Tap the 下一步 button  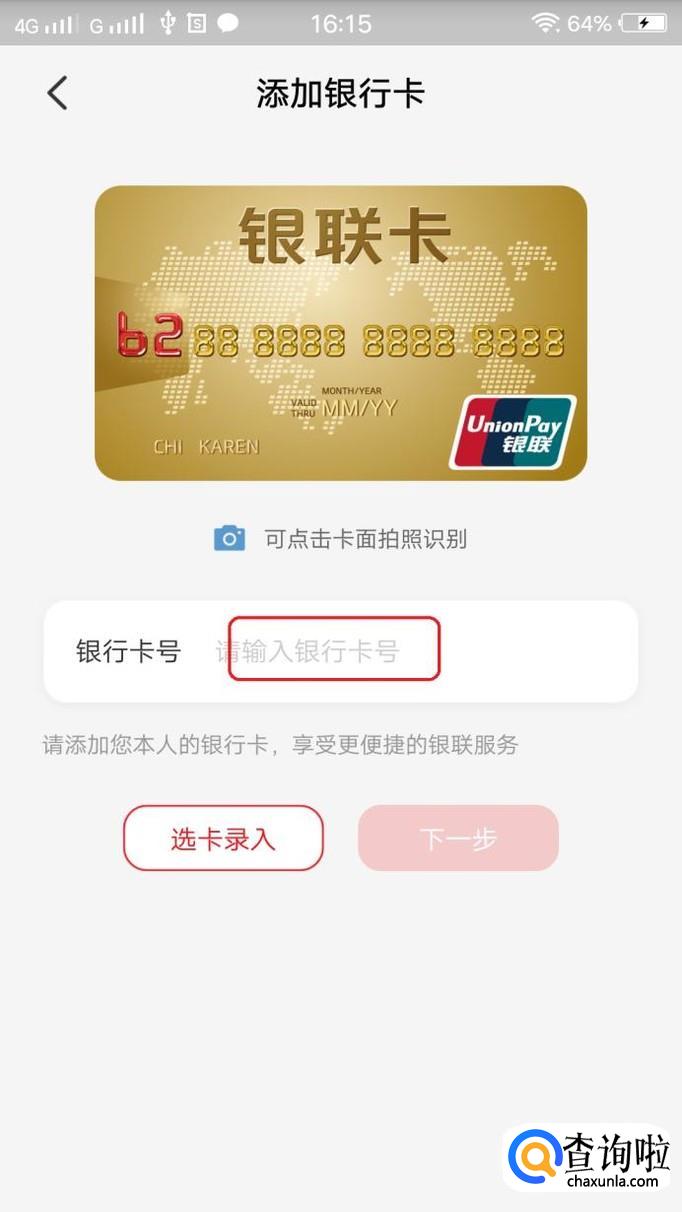[458, 838]
